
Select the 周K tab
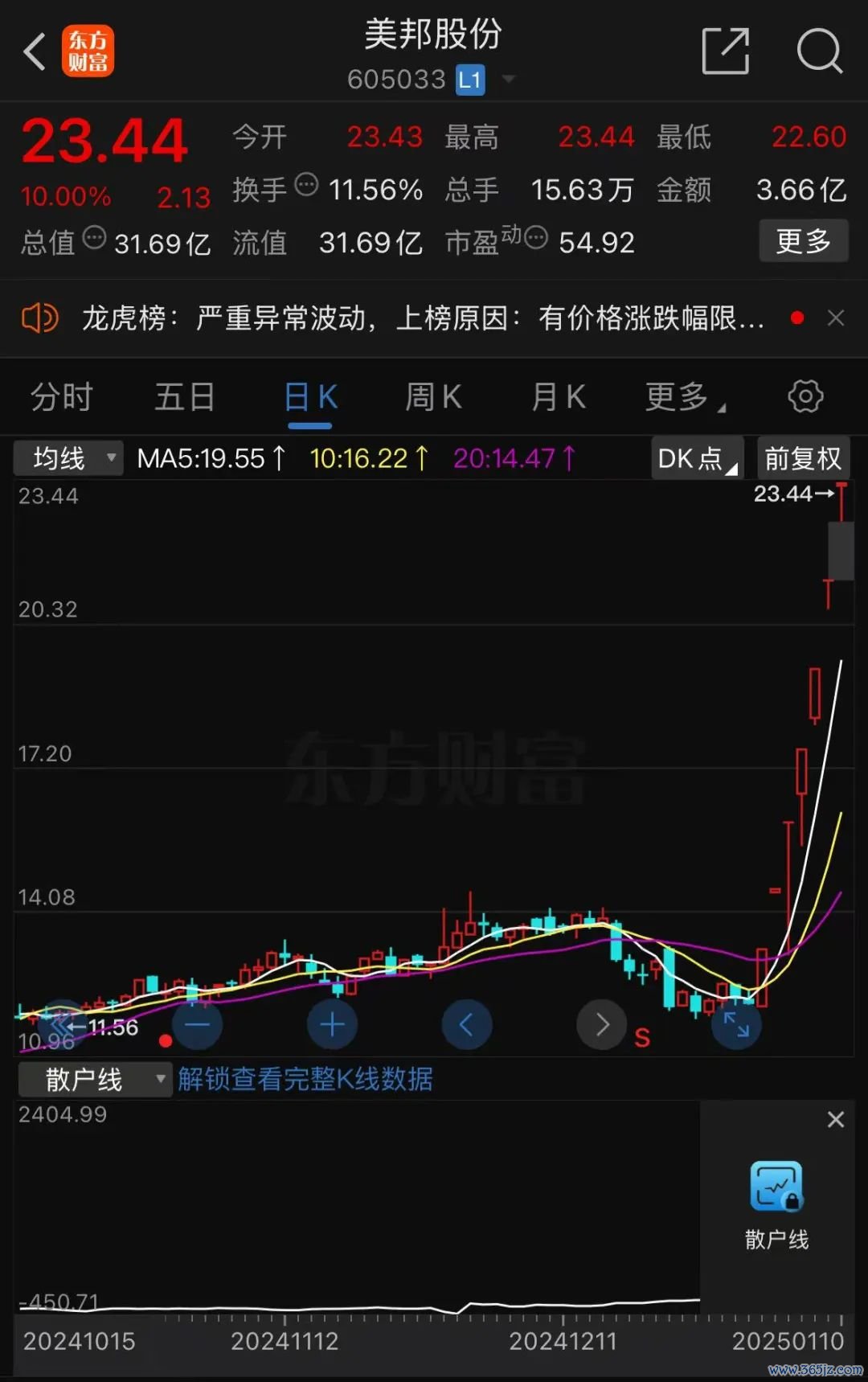pos(433,397)
